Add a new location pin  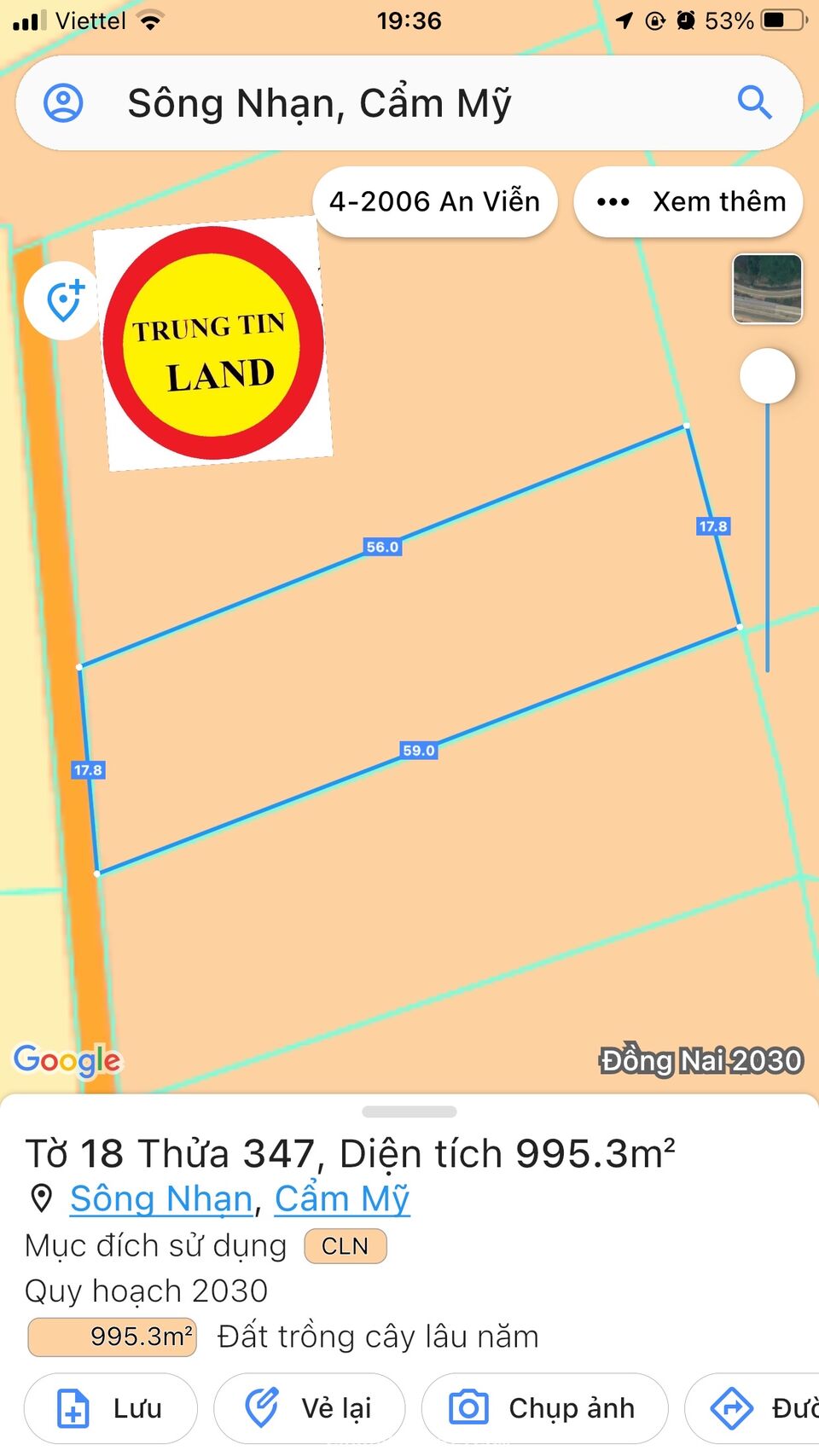[x=62, y=301]
